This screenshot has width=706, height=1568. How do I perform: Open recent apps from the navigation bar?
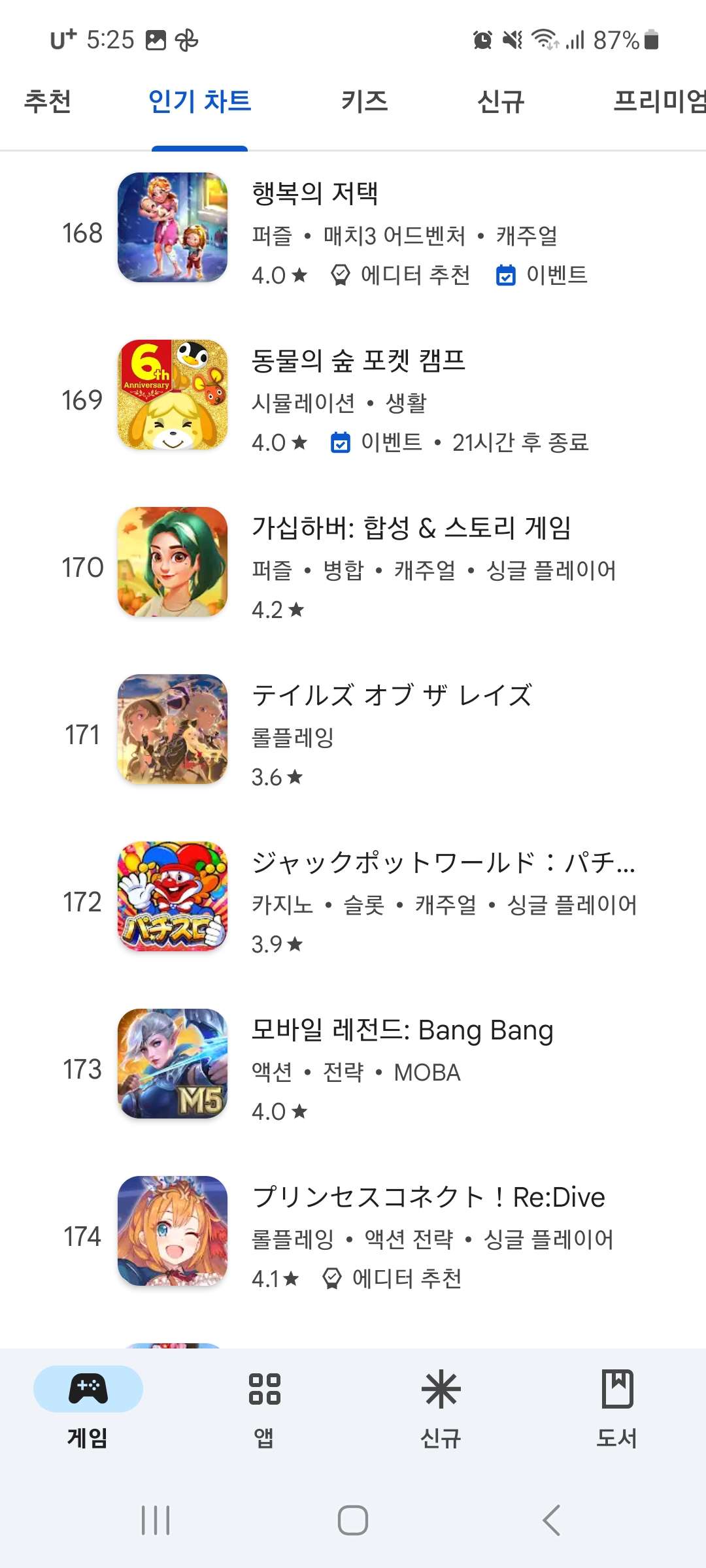[156, 1520]
